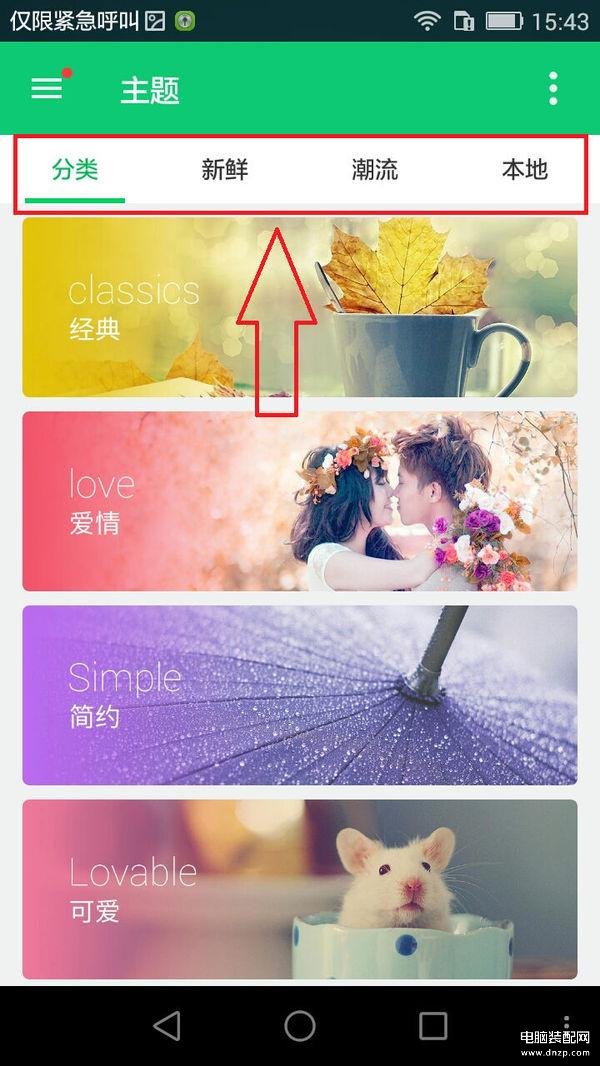Browse the Simple 简约 theme category
Screen dimensions: 600x1066
point(300,695)
